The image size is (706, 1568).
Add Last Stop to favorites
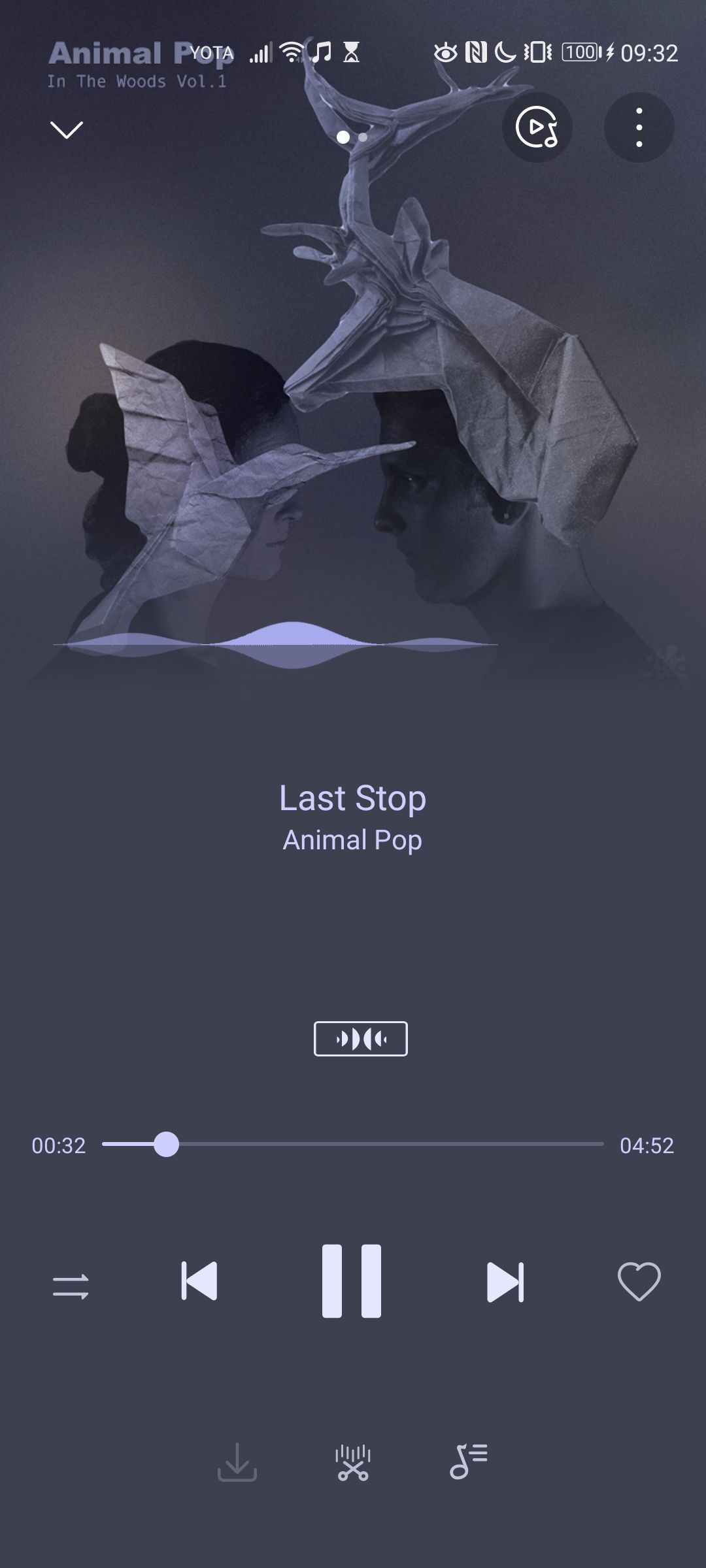click(639, 1281)
